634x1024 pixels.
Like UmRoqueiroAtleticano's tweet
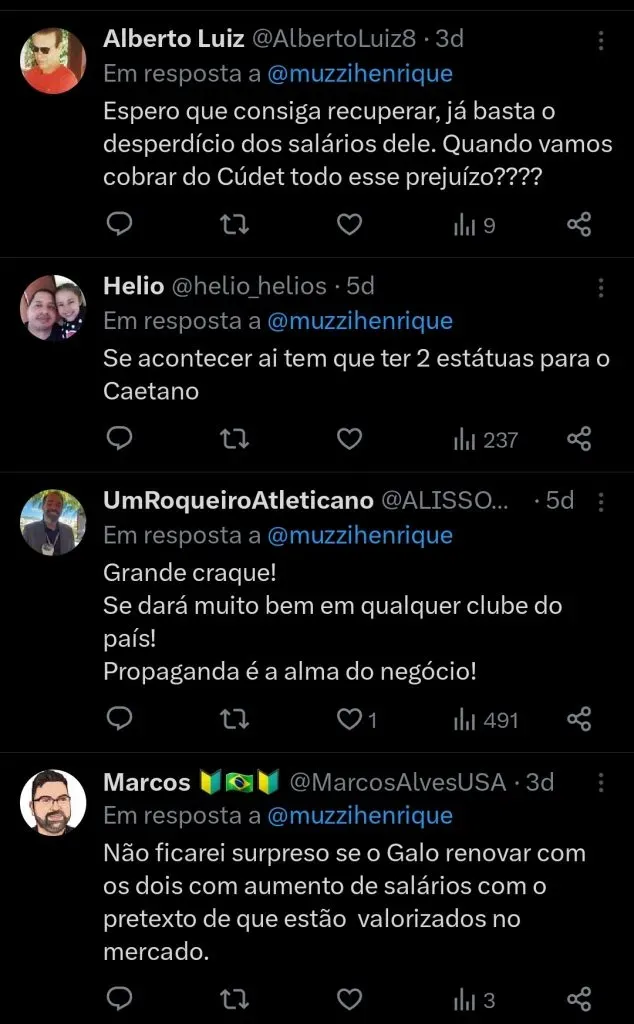(348, 718)
